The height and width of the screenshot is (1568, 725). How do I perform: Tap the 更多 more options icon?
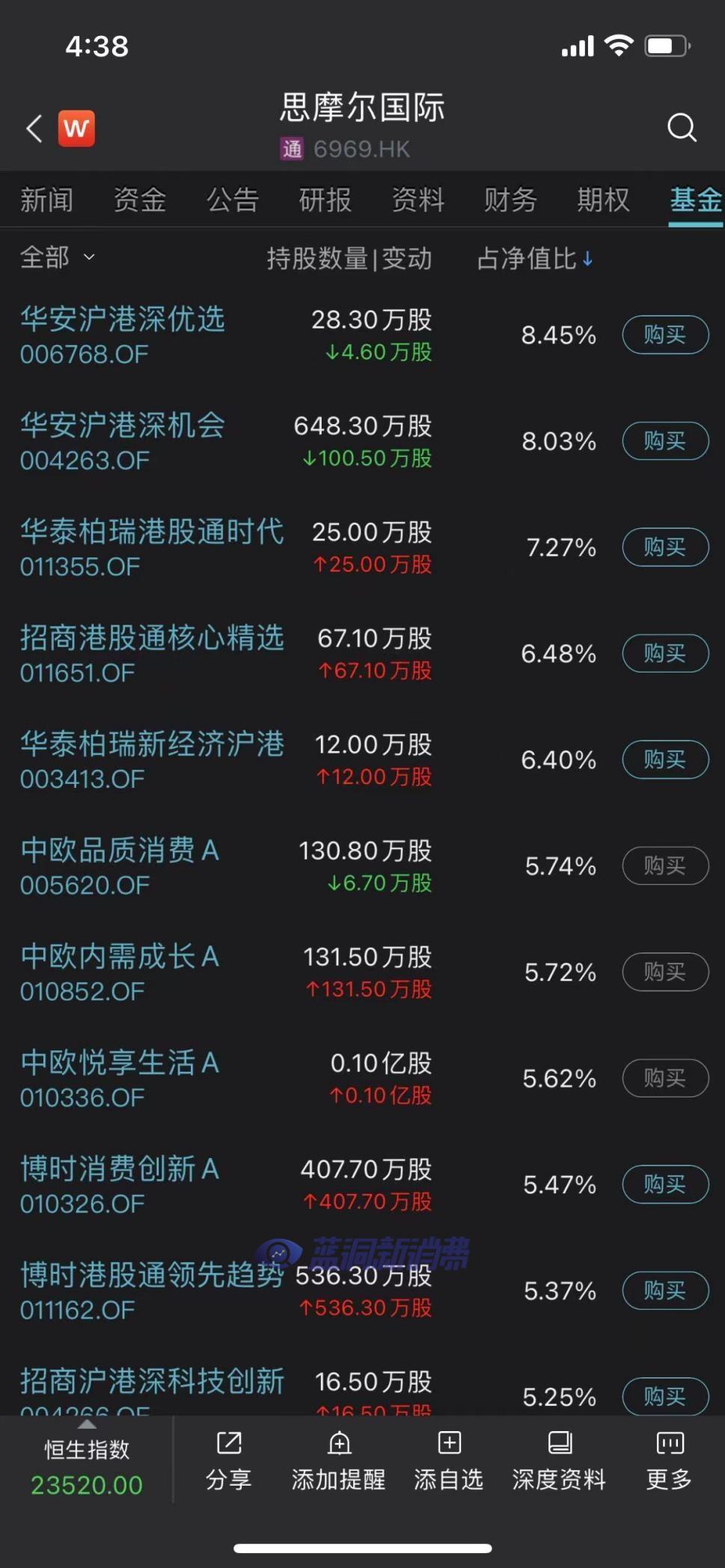[x=669, y=1459]
